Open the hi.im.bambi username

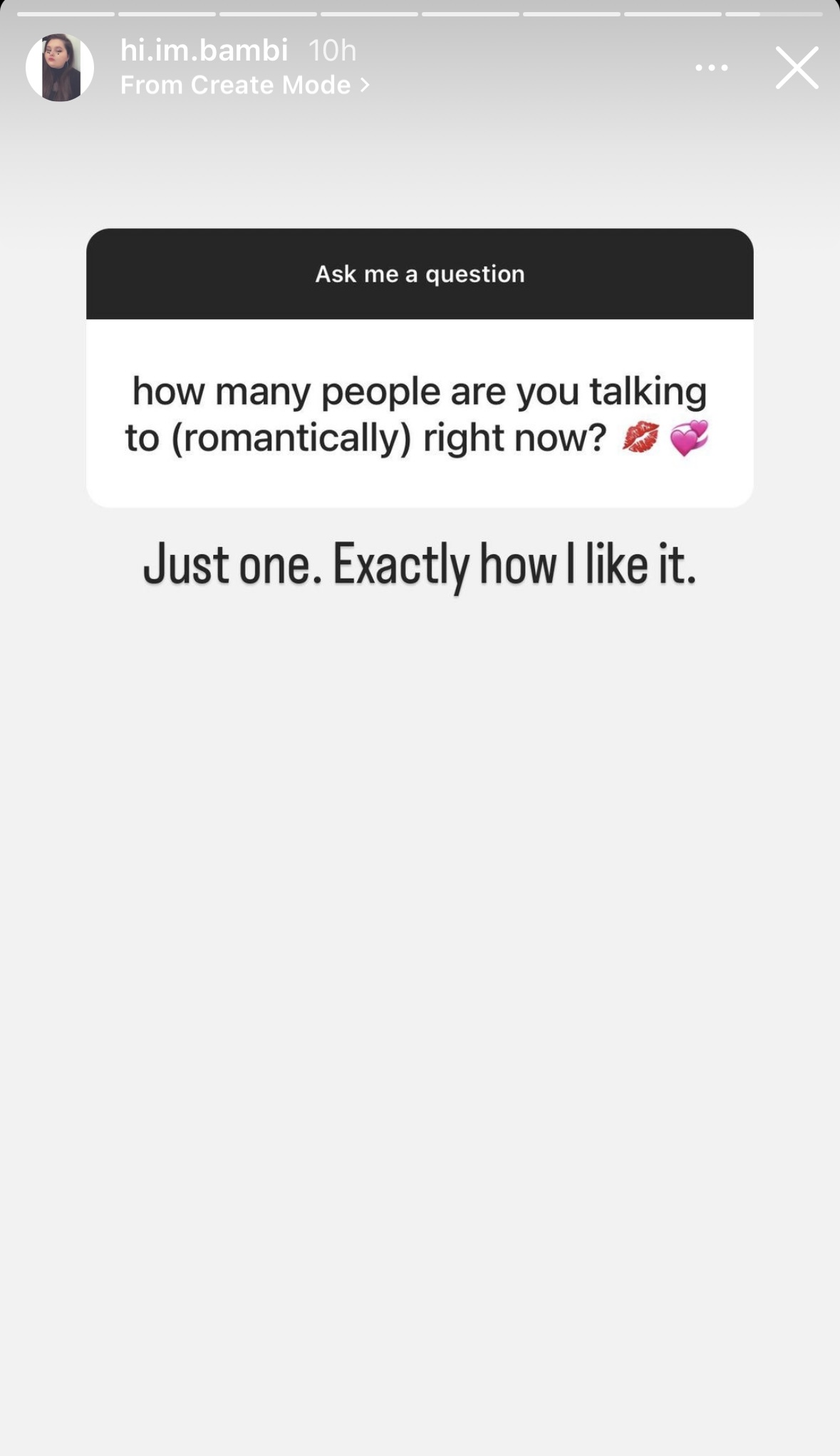(204, 50)
